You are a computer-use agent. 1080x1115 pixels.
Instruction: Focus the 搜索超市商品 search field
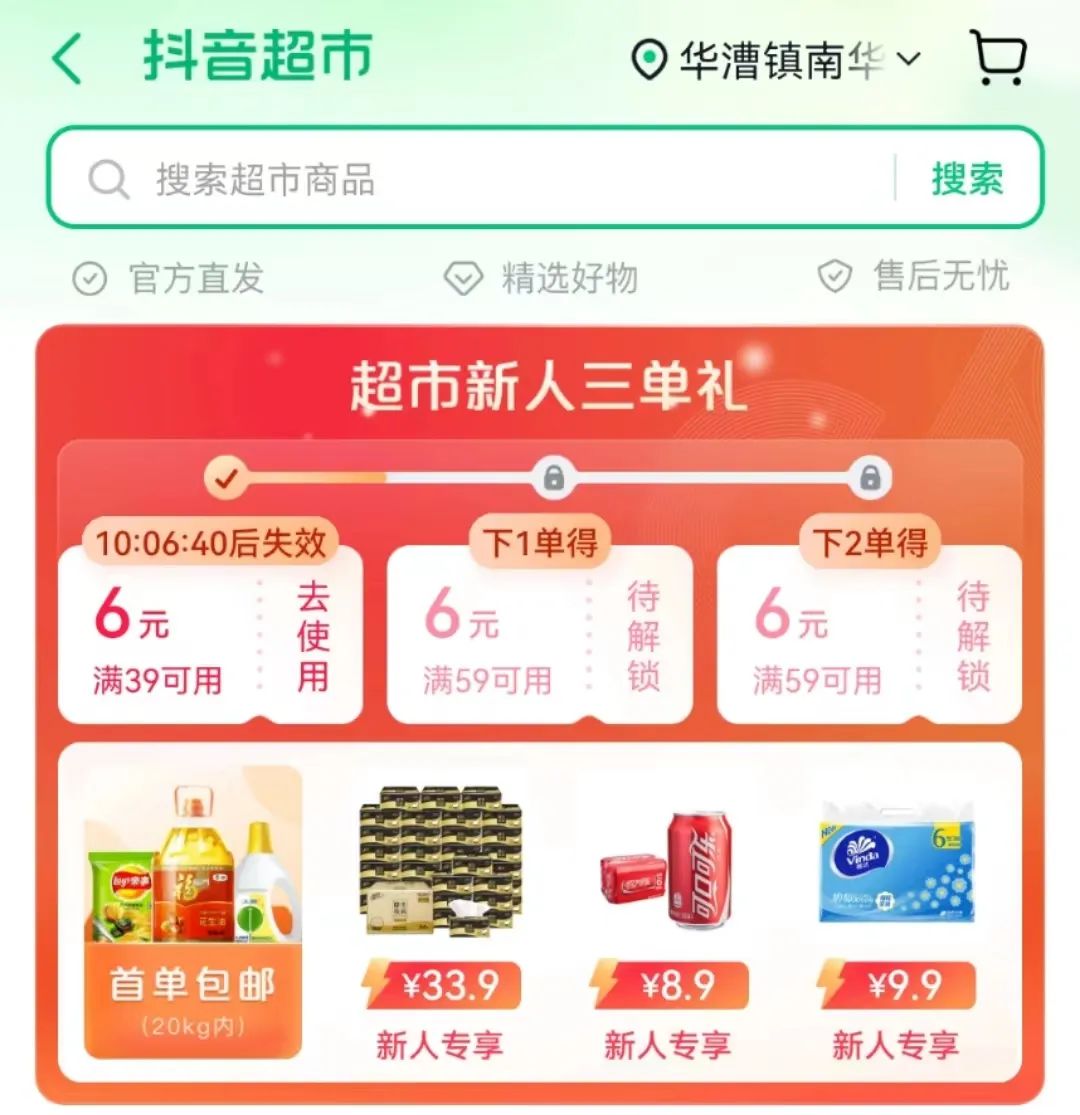500,180
